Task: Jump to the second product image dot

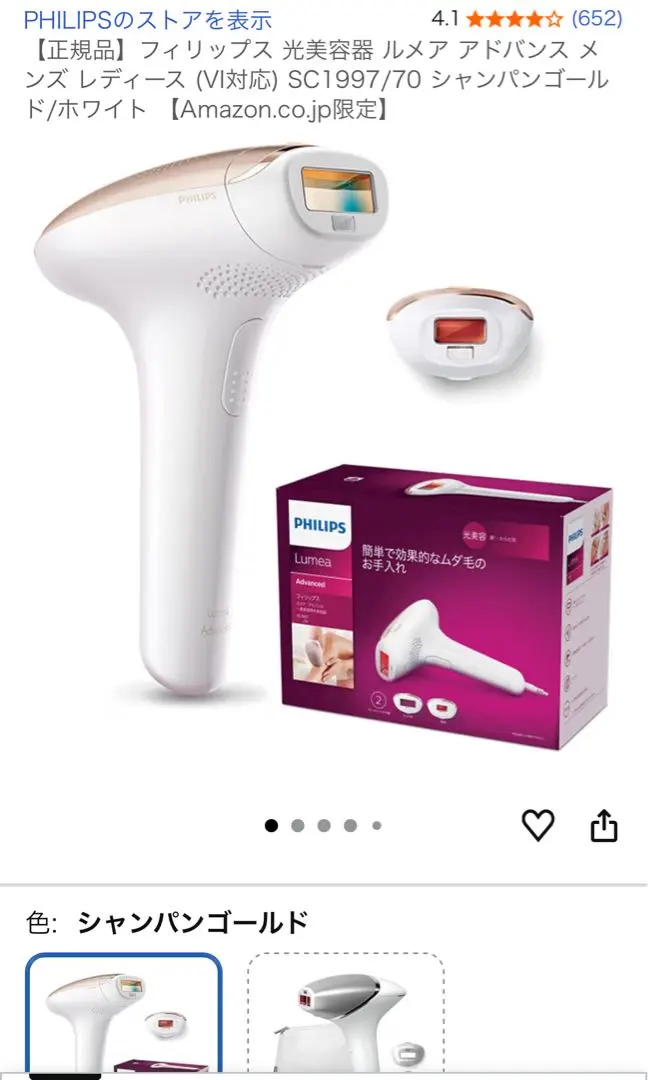Action: tap(298, 826)
